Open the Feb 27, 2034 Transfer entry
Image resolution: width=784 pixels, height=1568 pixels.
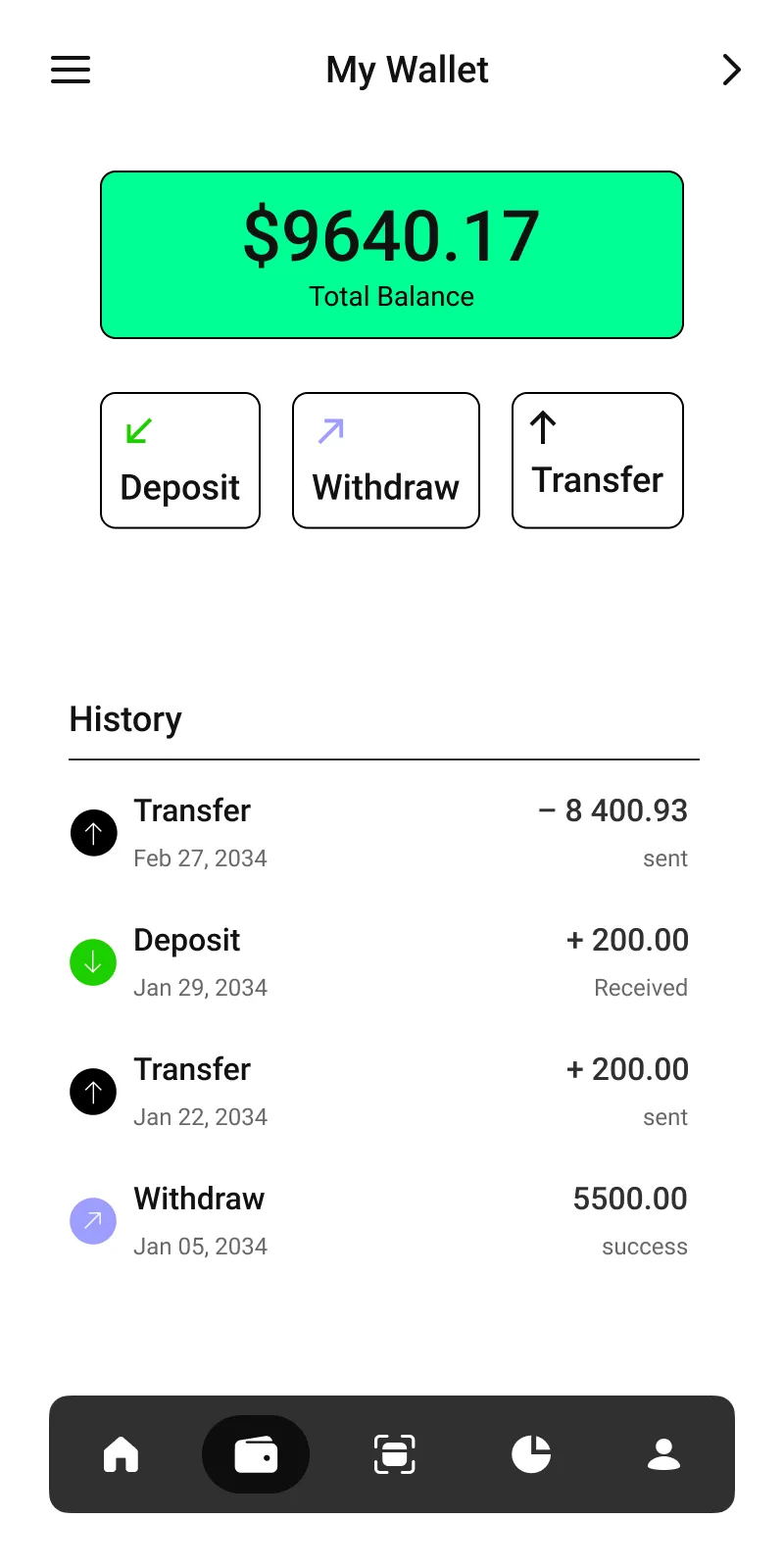click(378, 833)
